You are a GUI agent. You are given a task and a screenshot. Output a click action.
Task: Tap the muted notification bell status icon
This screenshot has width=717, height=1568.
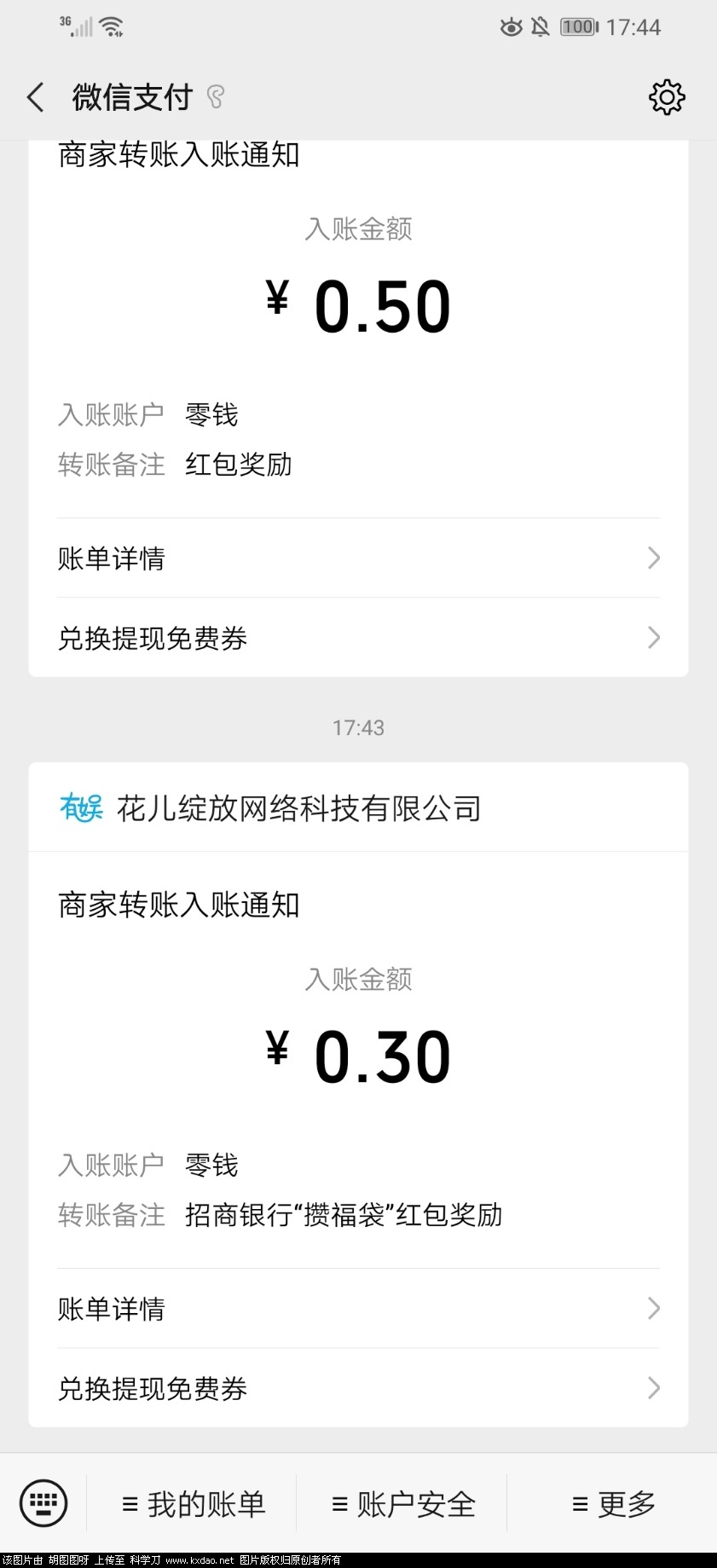540,27
